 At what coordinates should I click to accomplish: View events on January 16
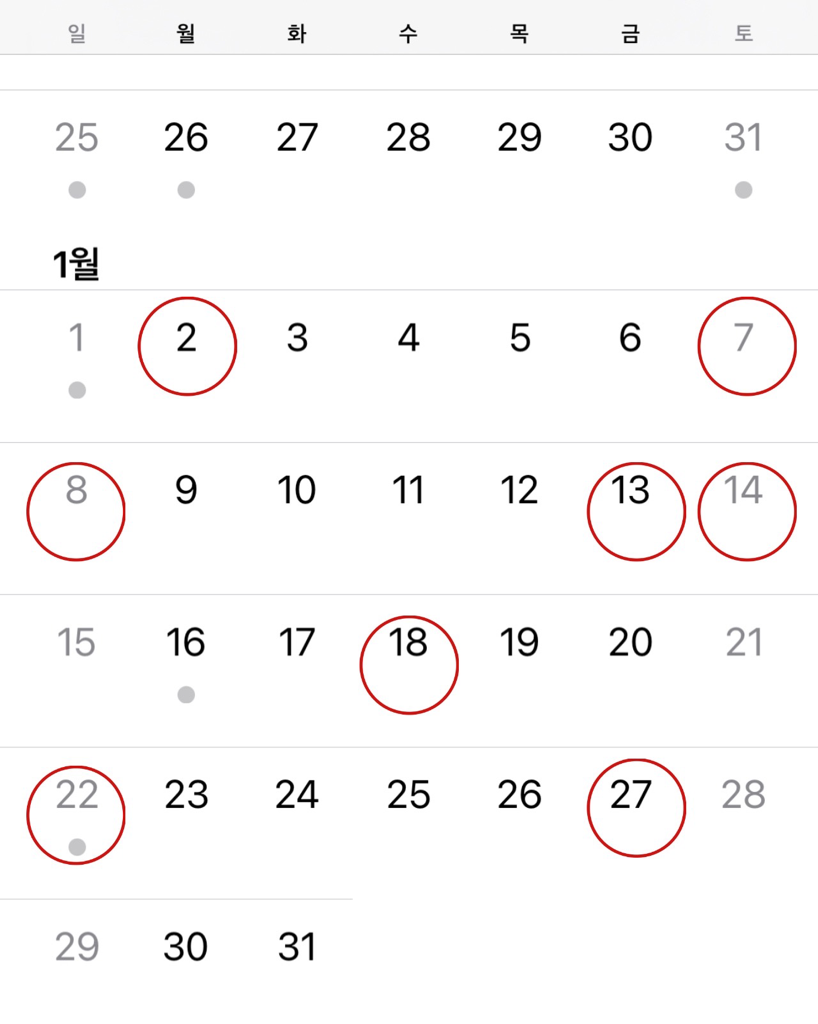click(x=187, y=643)
